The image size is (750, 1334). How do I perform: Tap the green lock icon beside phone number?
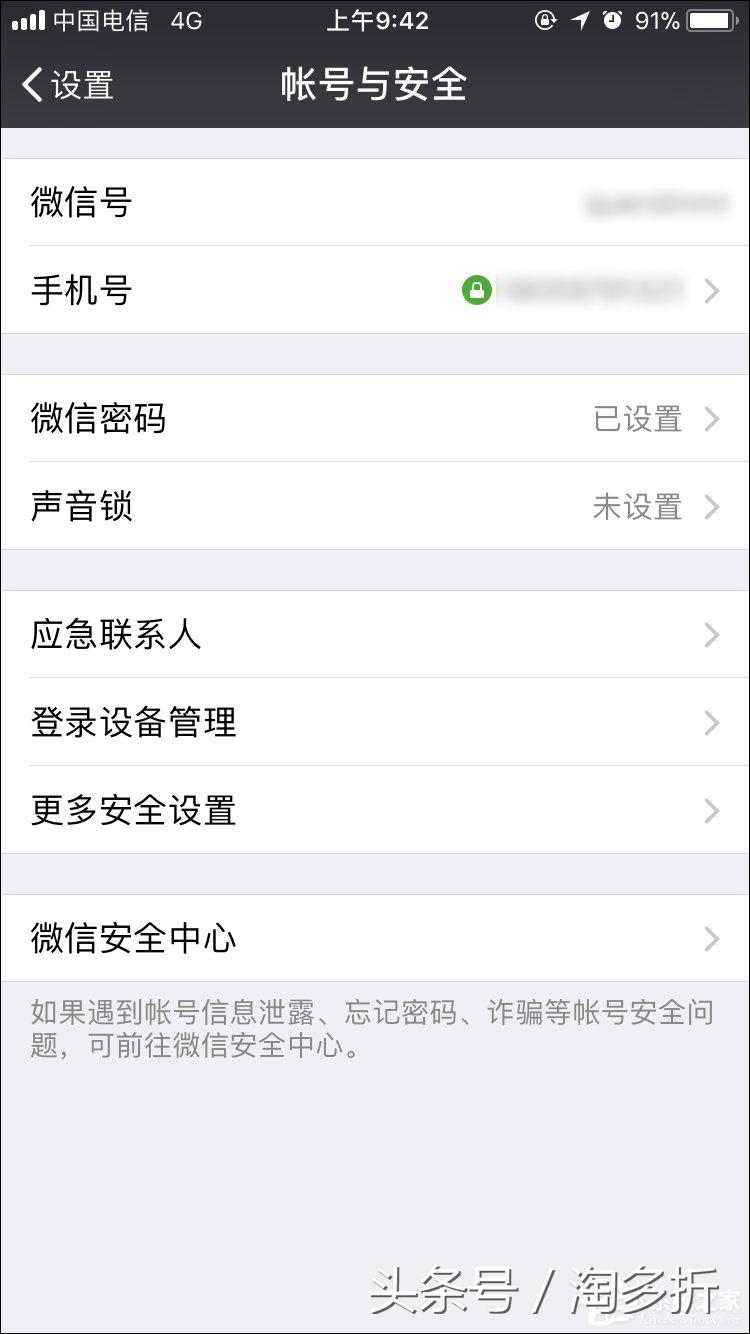(x=477, y=290)
